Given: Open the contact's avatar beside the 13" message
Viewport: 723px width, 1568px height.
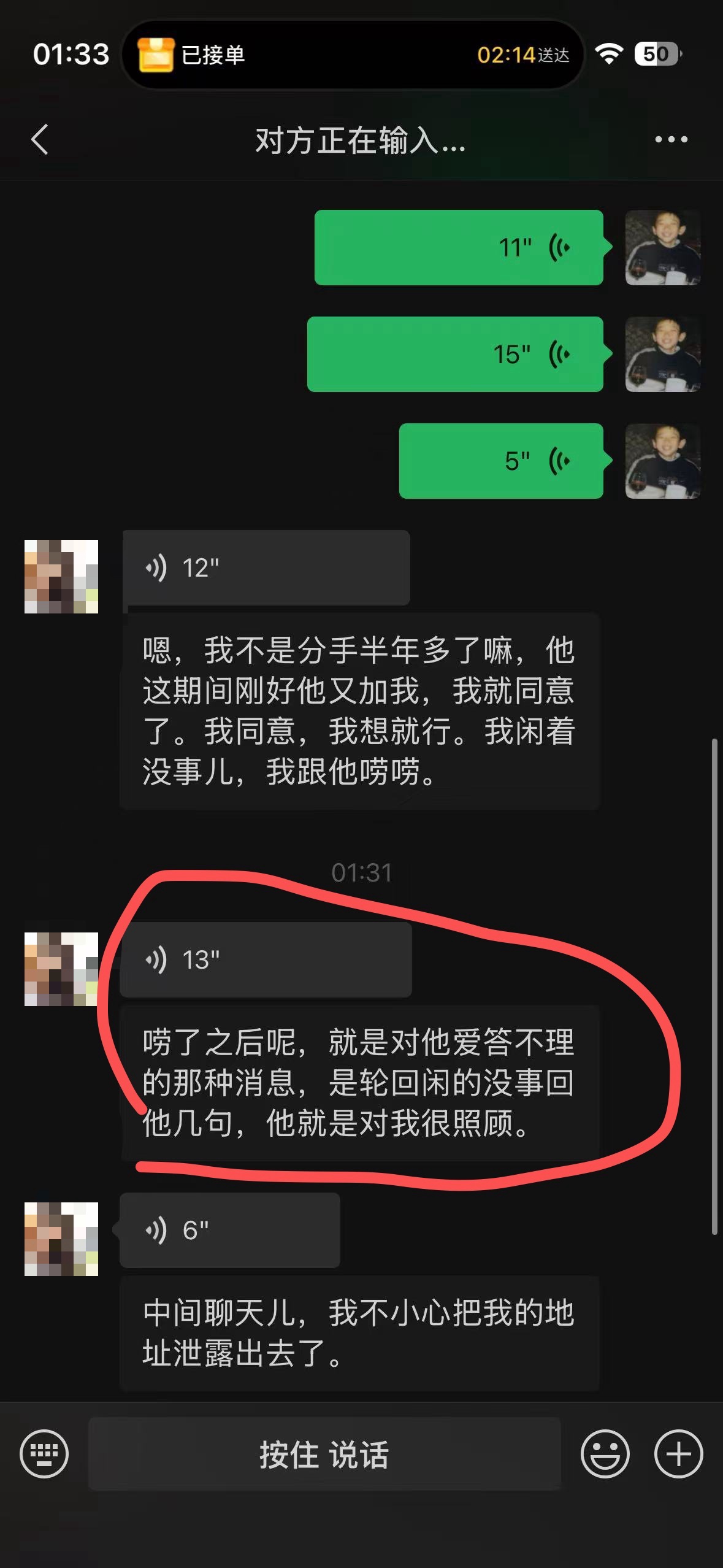Looking at the screenshot, I should tap(61, 969).
